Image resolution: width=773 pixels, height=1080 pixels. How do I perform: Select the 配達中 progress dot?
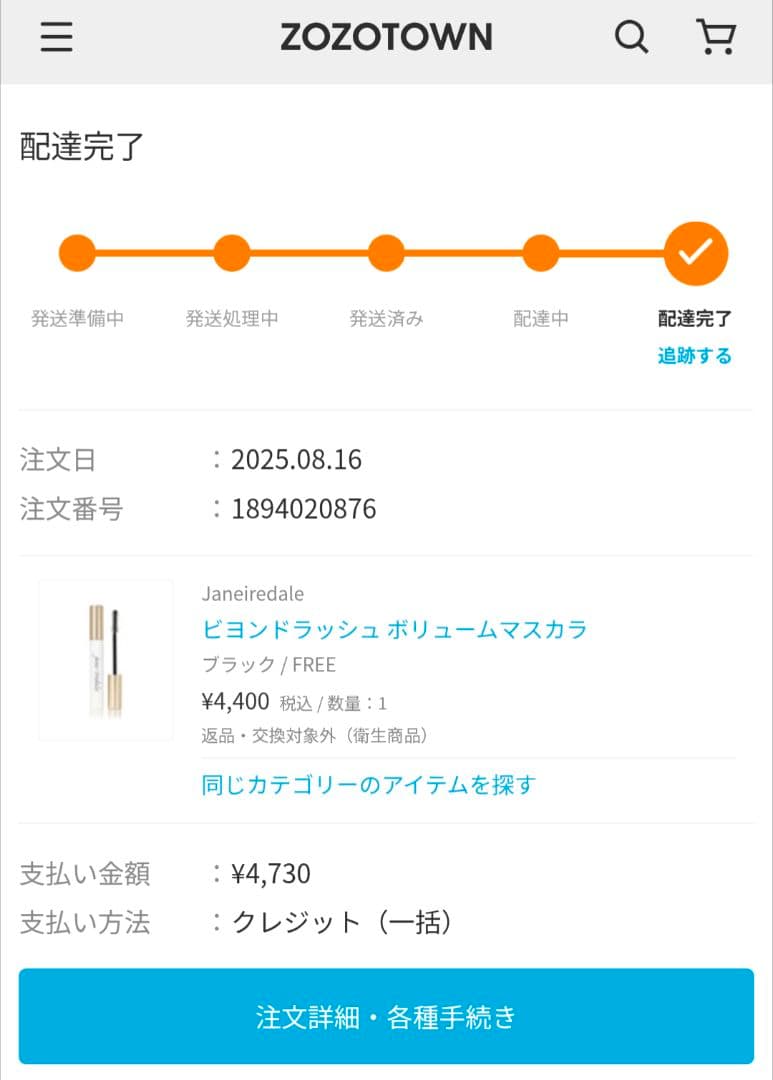coord(540,253)
